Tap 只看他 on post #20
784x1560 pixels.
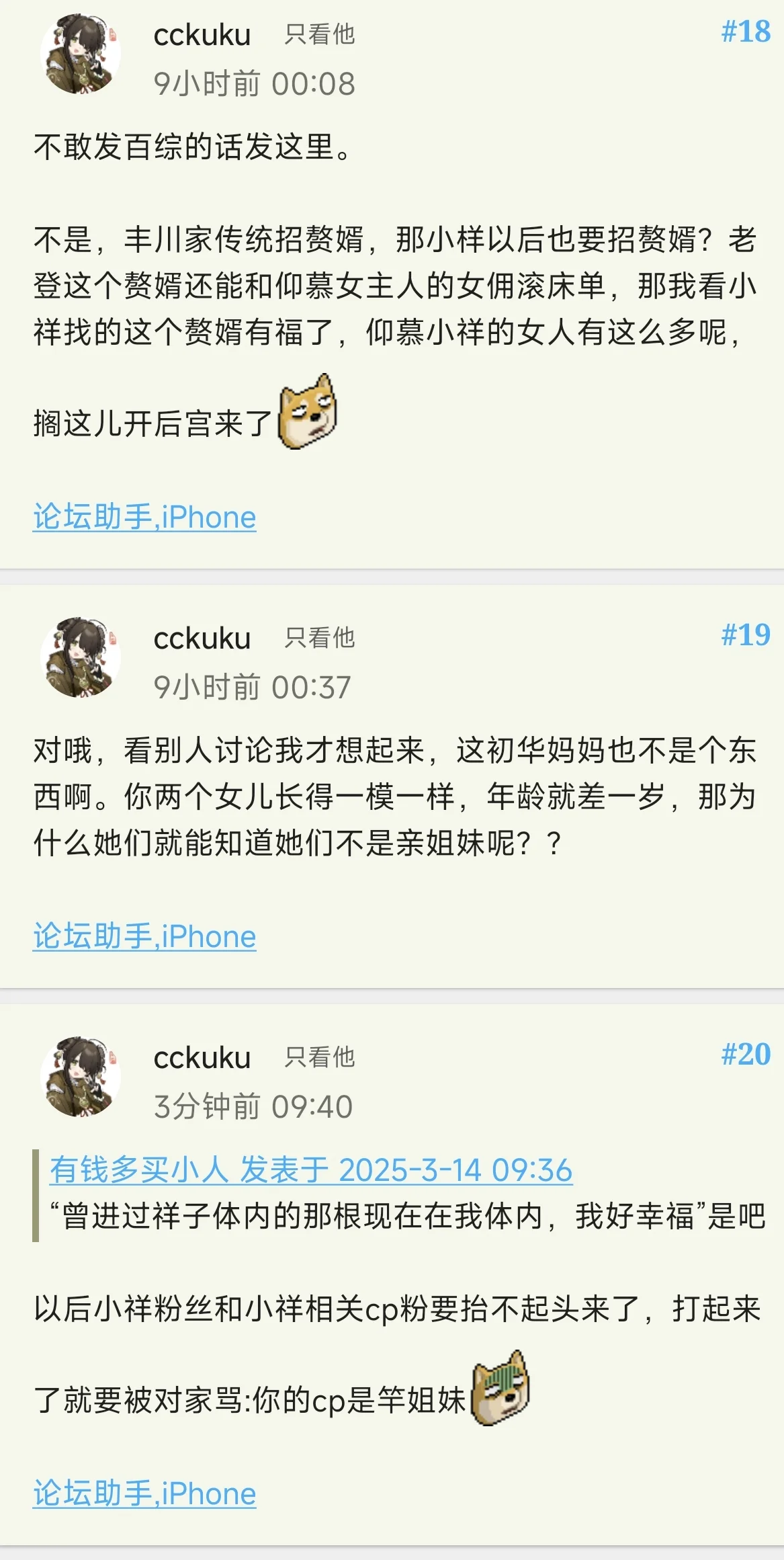[x=319, y=1057]
